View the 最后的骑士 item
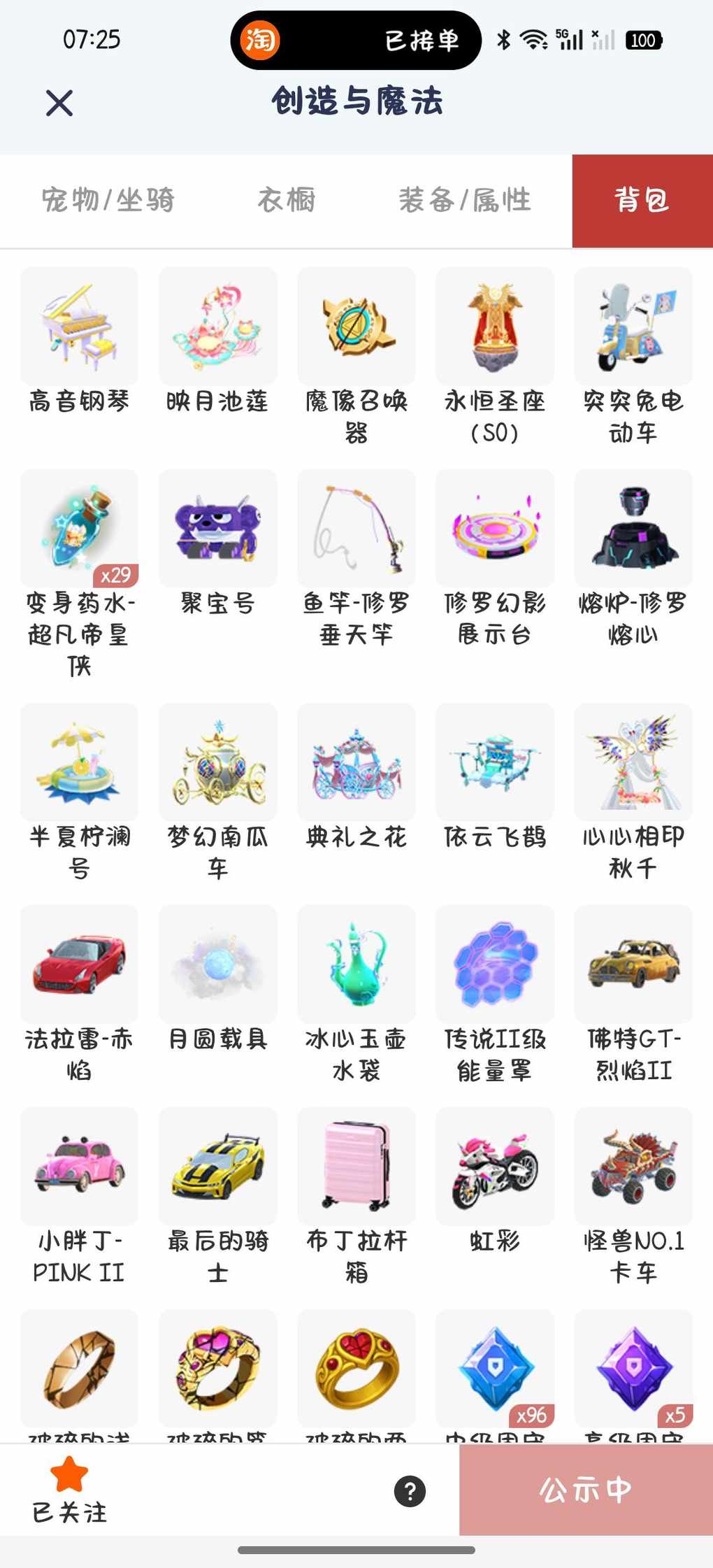Screen dimensions: 713x1568 click(x=217, y=1196)
